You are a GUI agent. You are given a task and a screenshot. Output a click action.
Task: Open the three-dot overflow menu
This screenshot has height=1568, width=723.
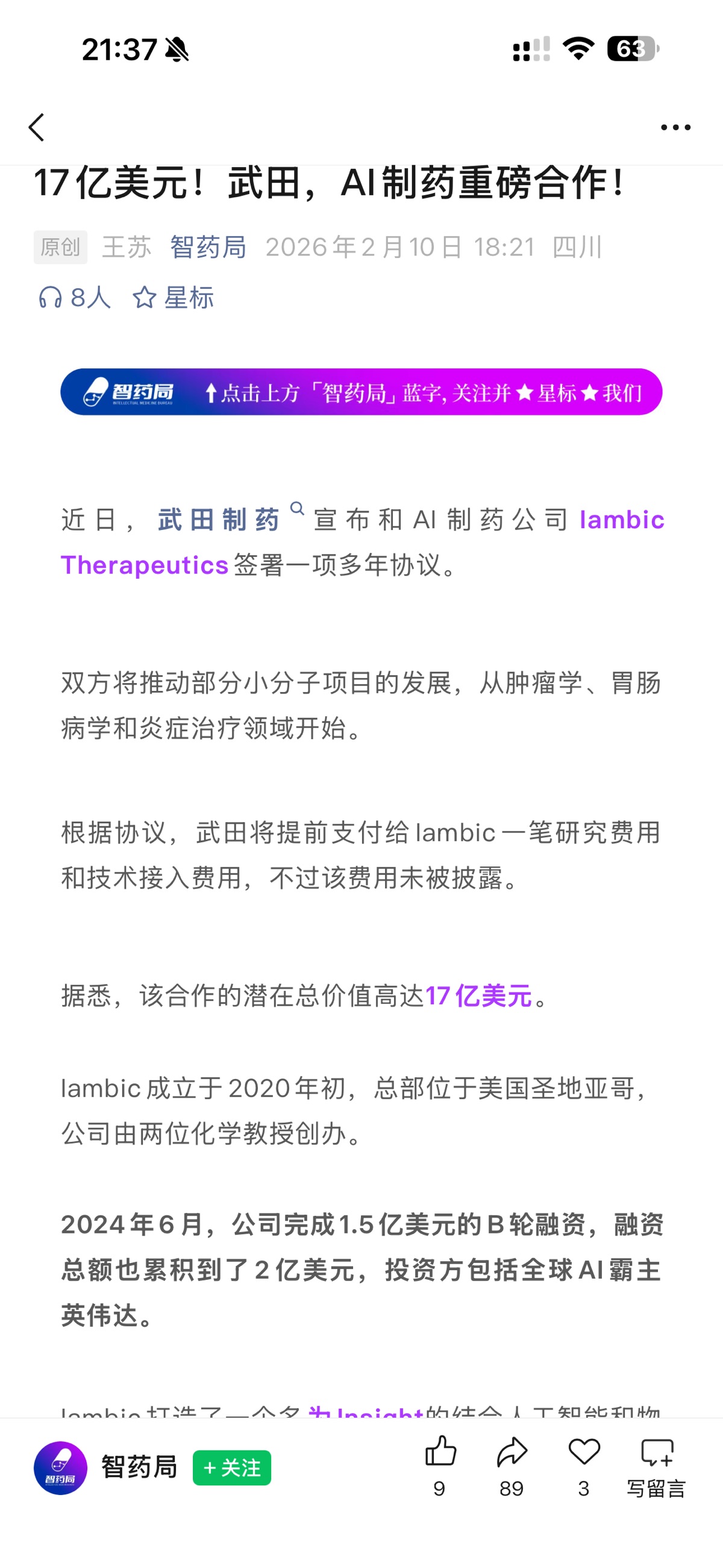(675, 127)
